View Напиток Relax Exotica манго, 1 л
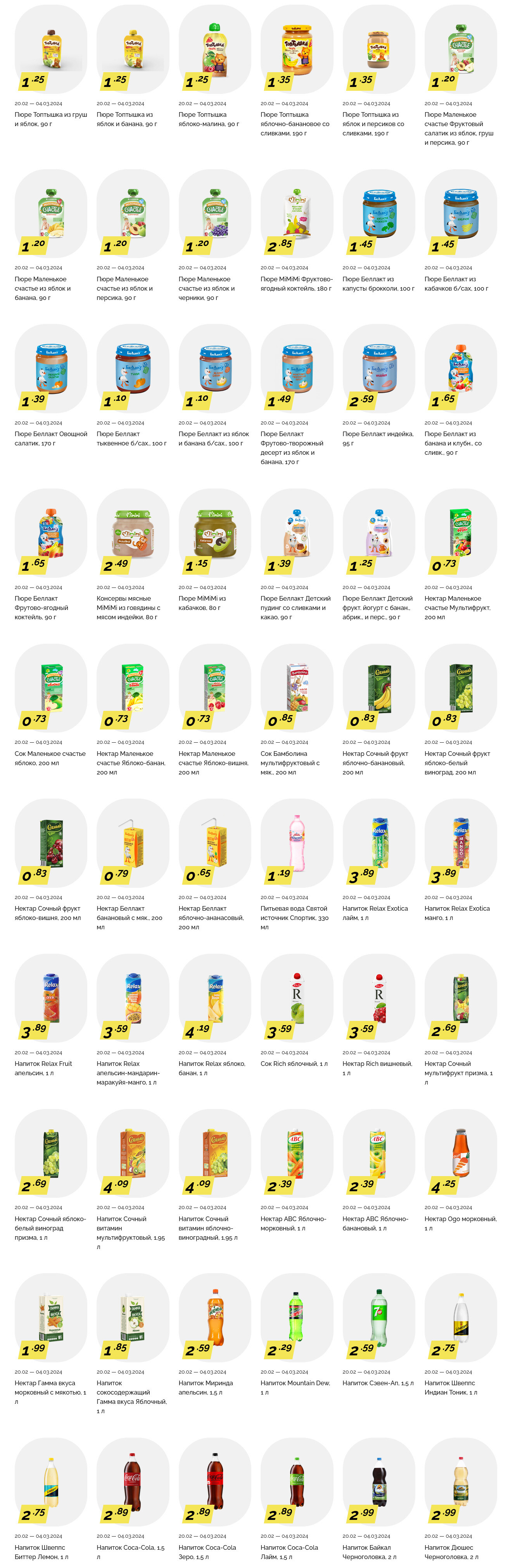 click(461, 844)
